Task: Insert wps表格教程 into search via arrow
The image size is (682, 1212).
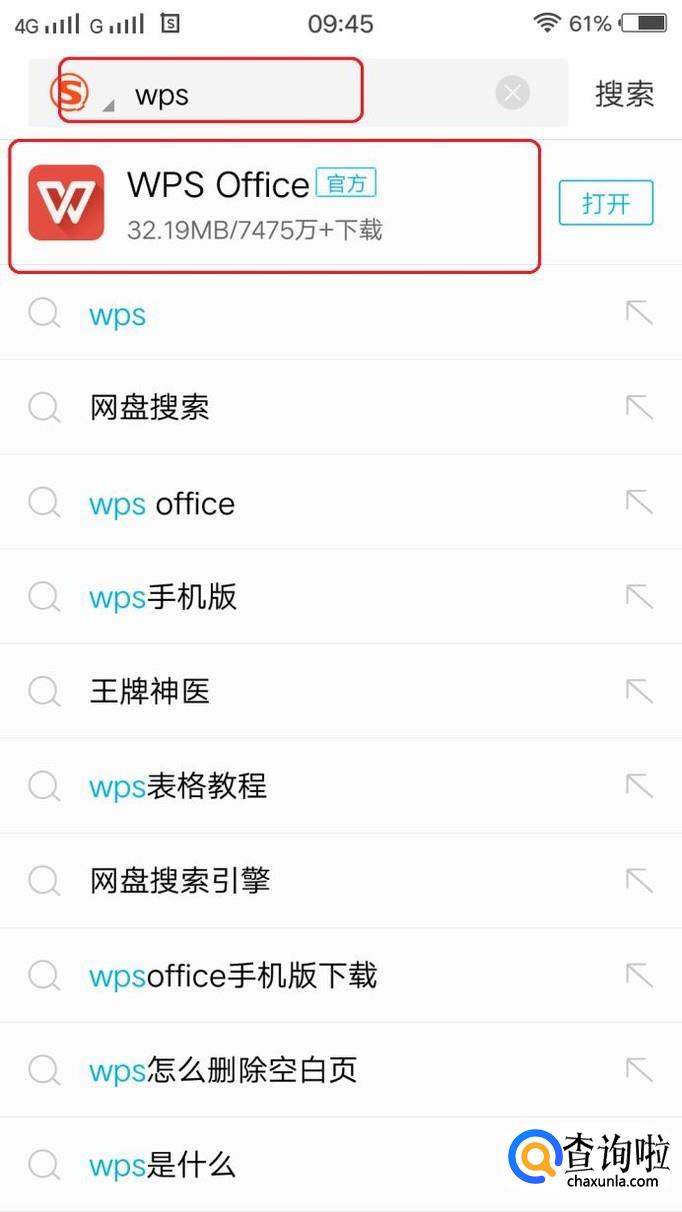Action: [638, 786]
